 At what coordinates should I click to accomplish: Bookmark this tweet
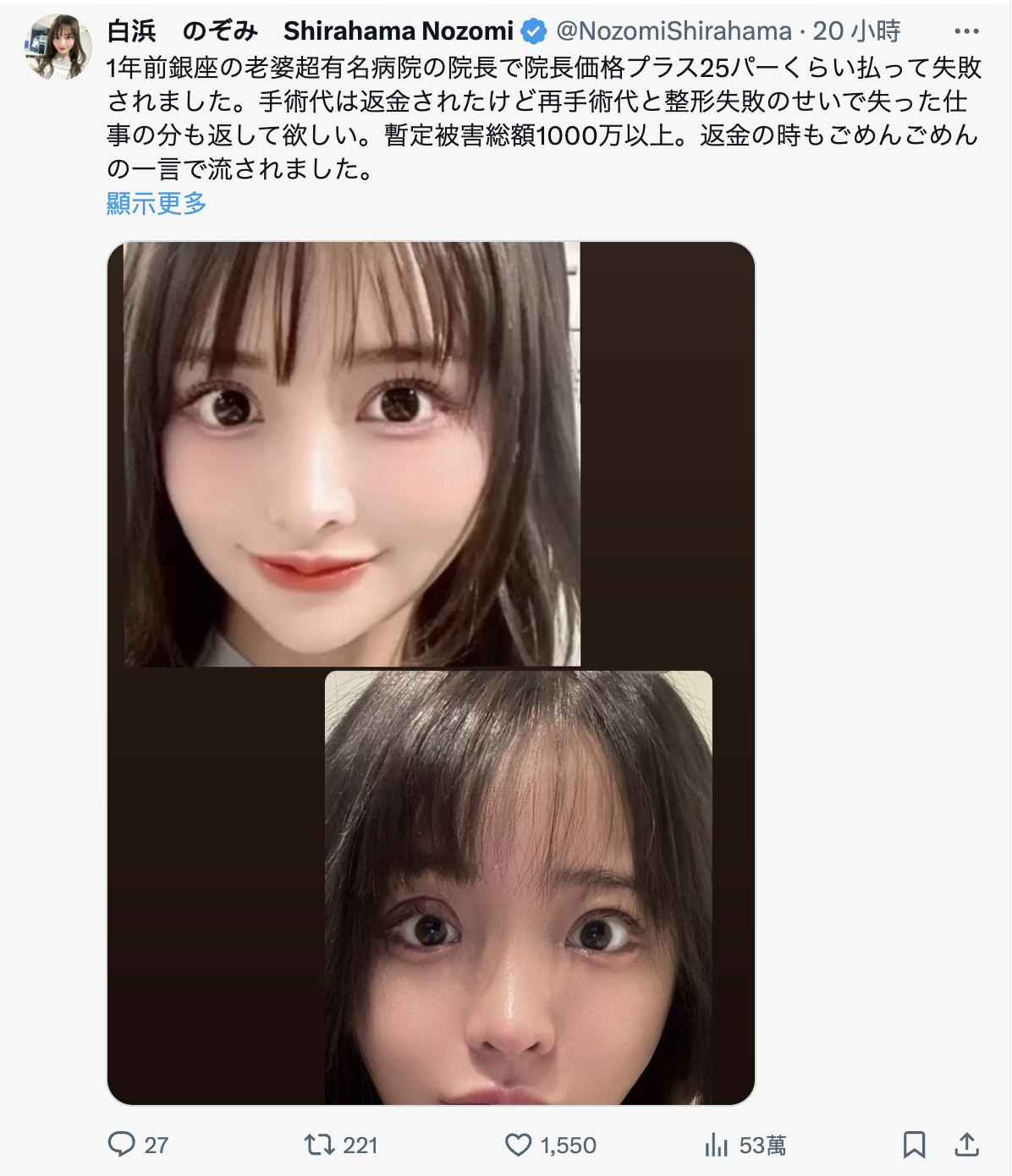pyautogui.click(x=914, y=1145)
